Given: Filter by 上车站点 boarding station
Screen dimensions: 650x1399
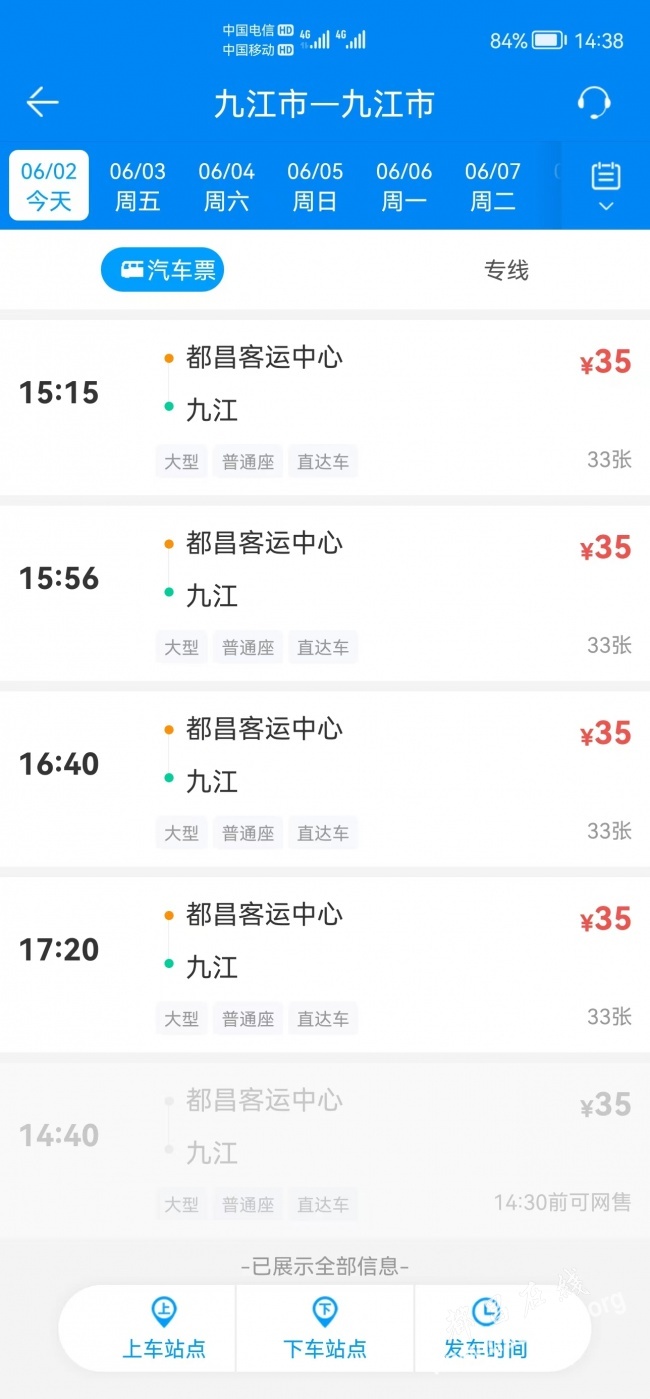Looking at the screenshot, I should [164, 1329].
